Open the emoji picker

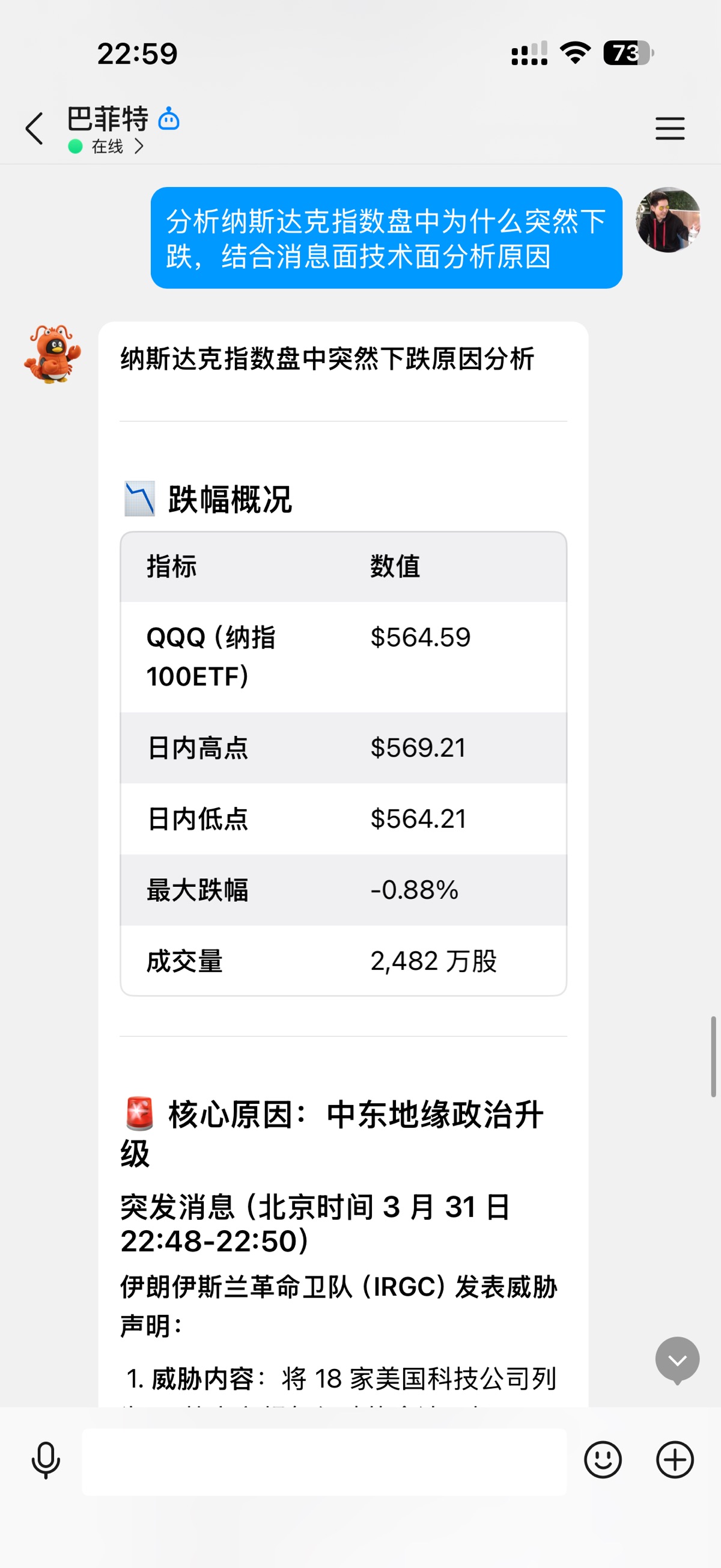tap(603, 1460)
